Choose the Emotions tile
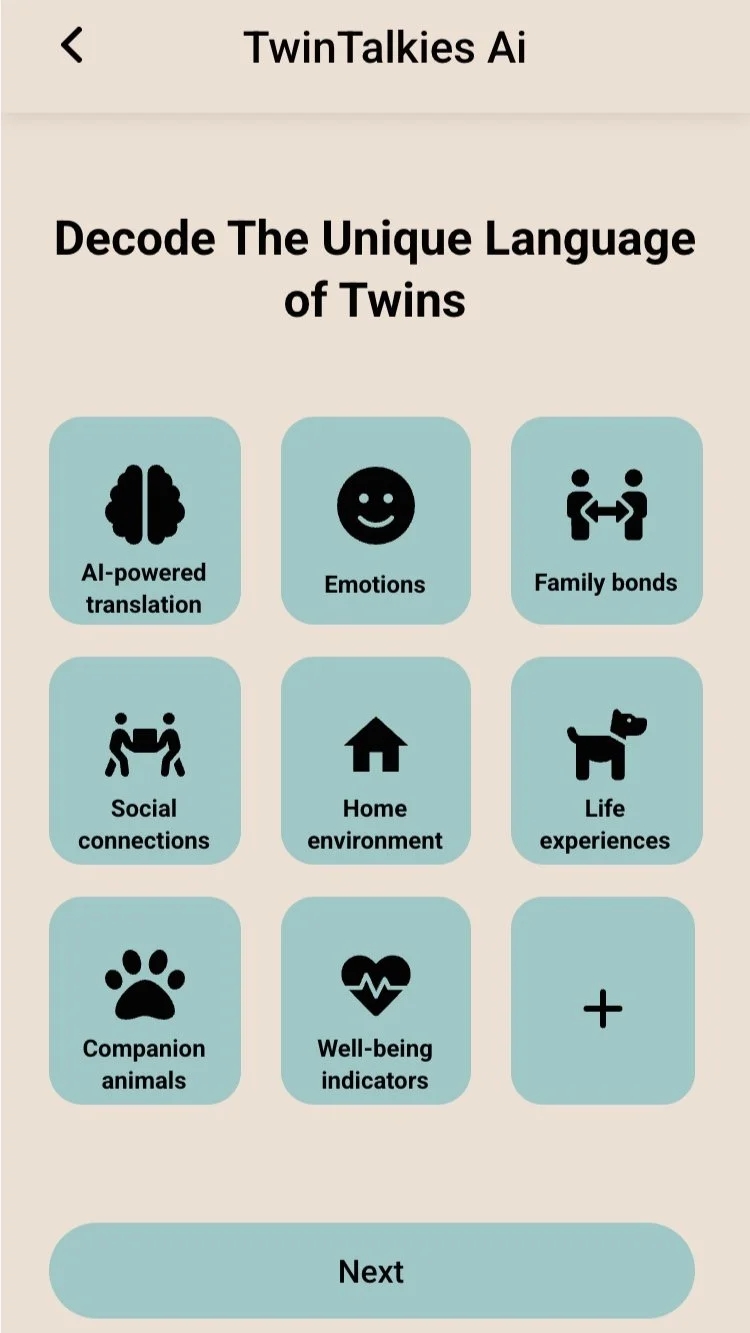This screenshot has width=750, height=1333. [376, 521]
